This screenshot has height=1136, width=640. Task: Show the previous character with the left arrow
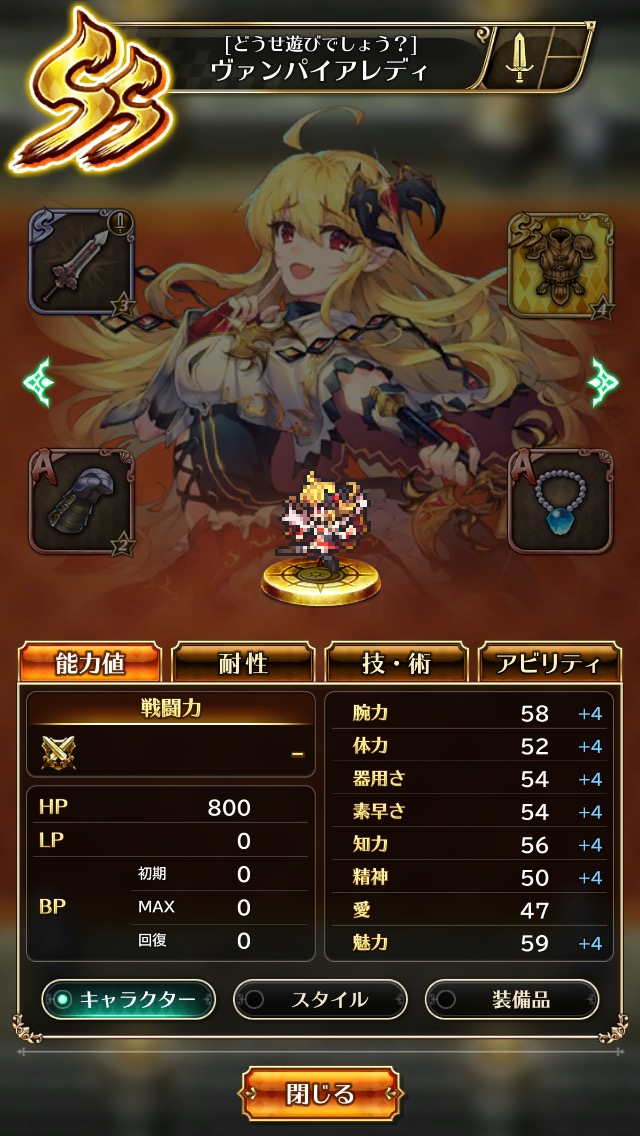tap(39, 380)
